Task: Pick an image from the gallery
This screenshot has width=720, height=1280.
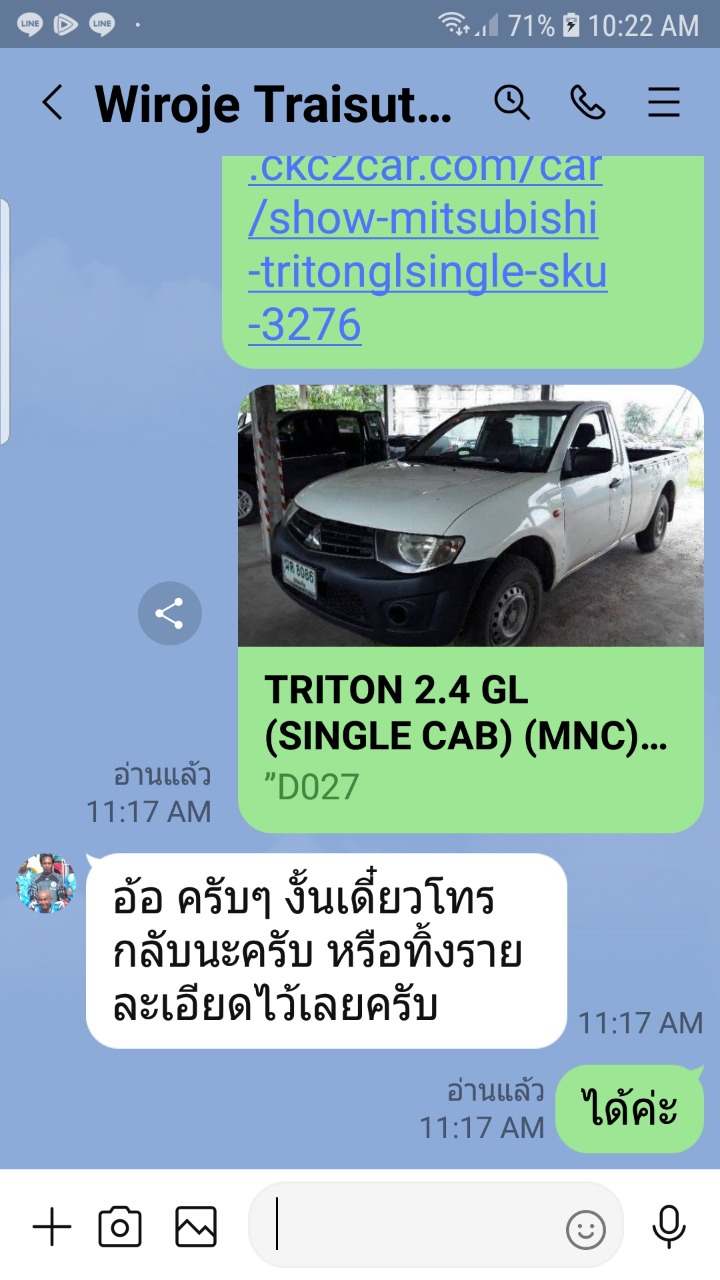Action: click(x=196, y=1227)
